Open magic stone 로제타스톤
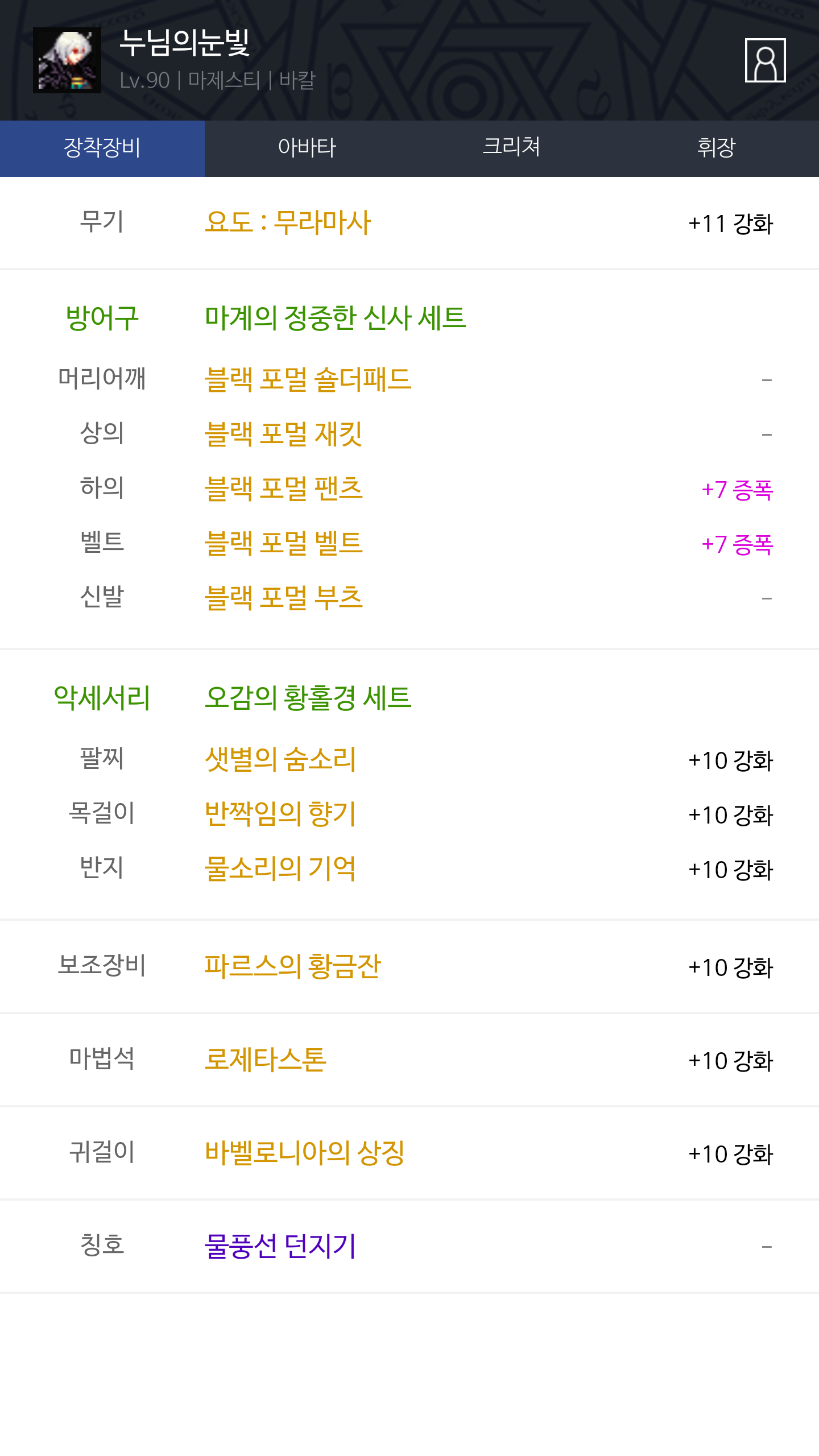This screenshot has width=819, height=1456. pos(266,1060)
